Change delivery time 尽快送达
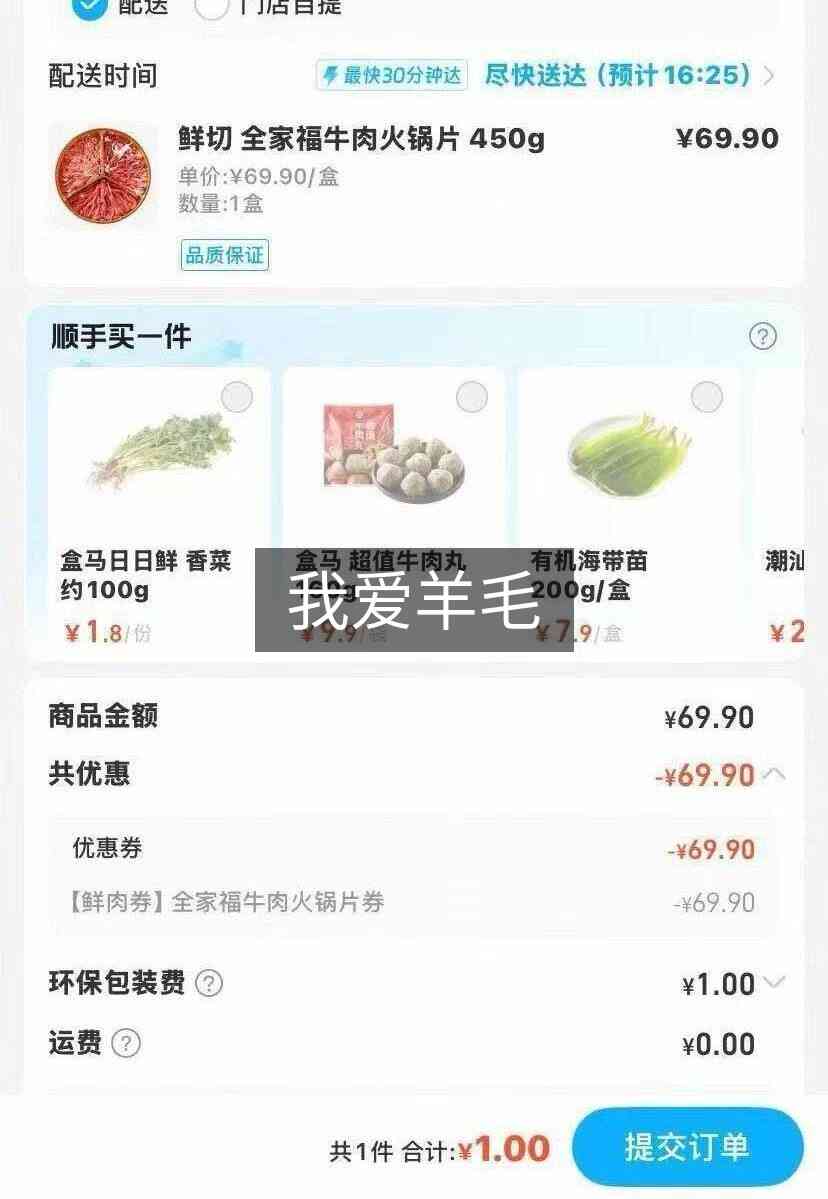 click(x=628, y=76)
